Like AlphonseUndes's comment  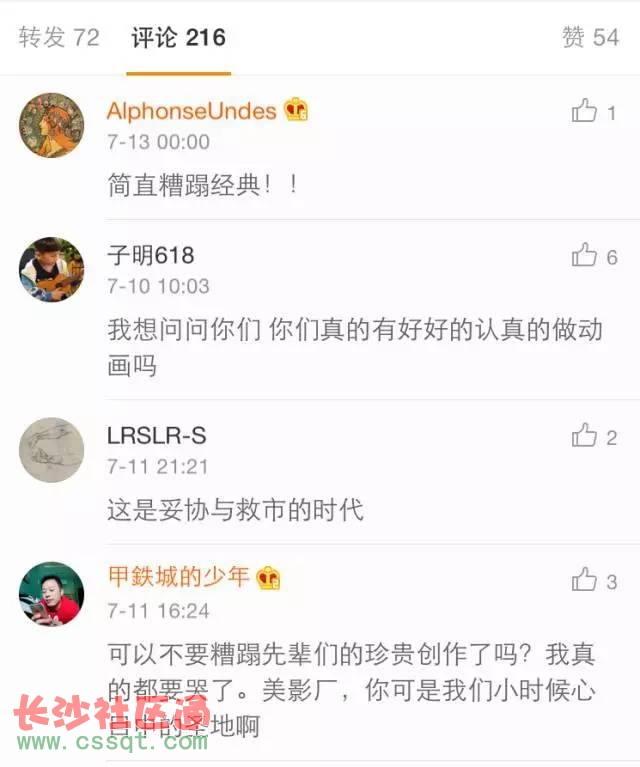[585, 112]
